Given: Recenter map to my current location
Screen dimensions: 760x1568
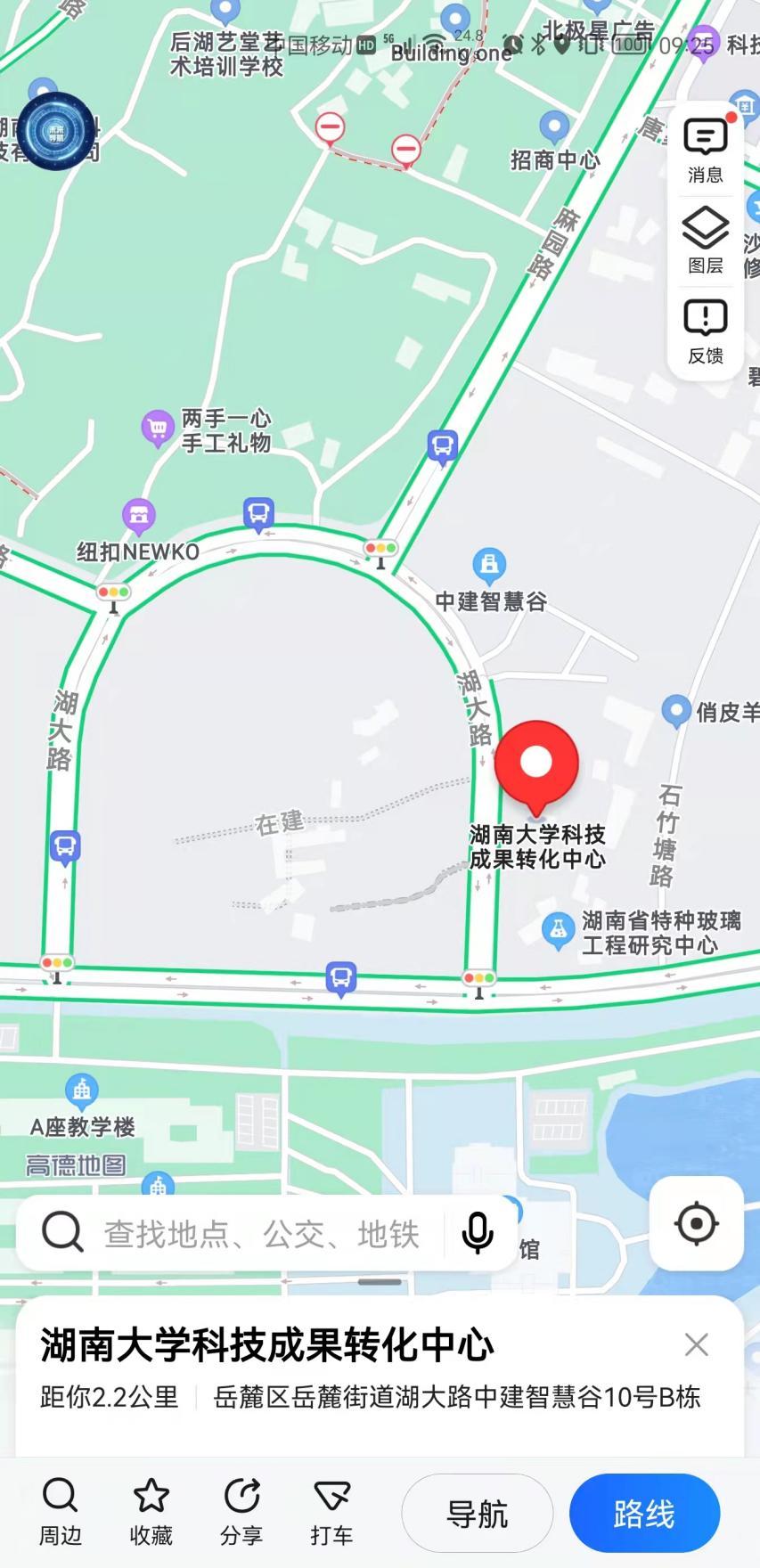Looking at the screenshot, I should (x=697, y=1223).
